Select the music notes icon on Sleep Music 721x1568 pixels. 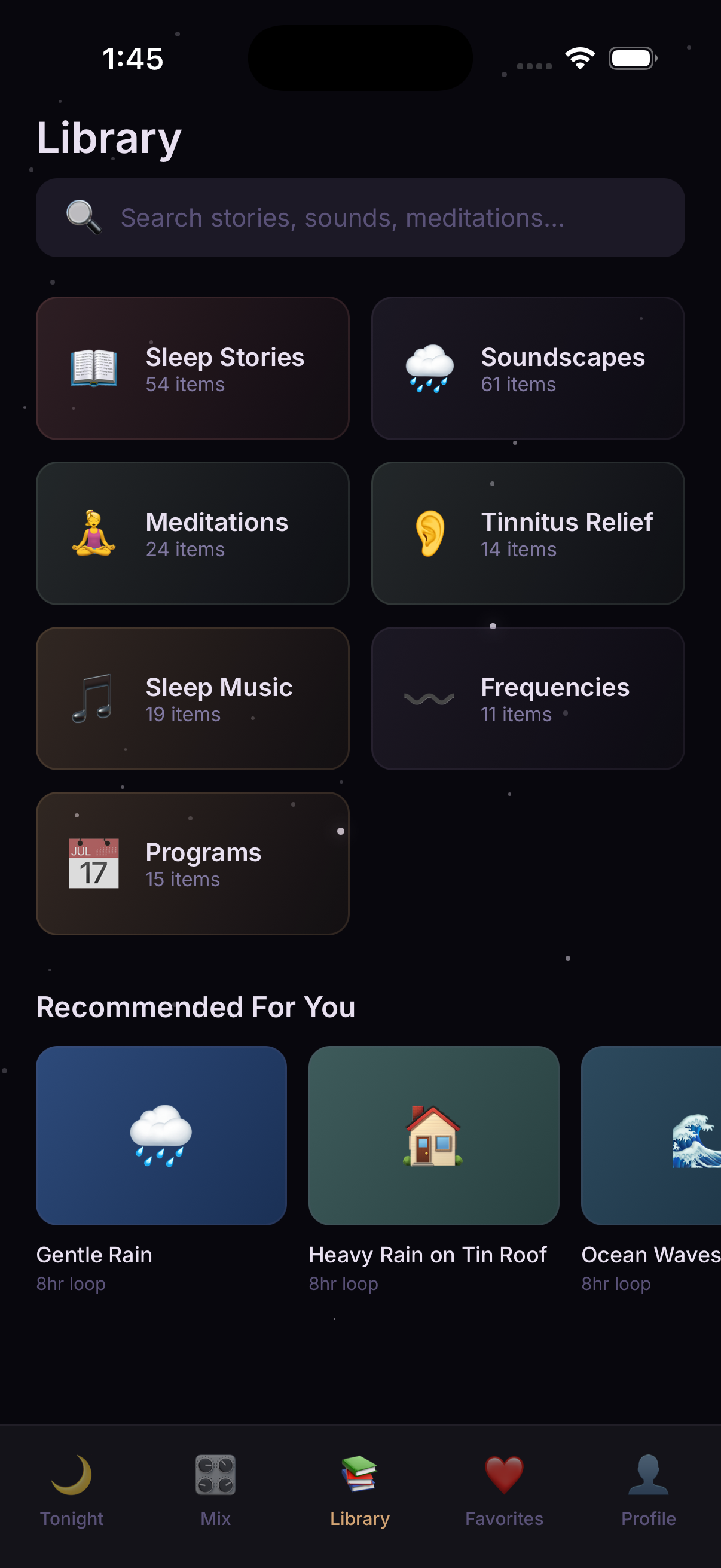[93, 697]
